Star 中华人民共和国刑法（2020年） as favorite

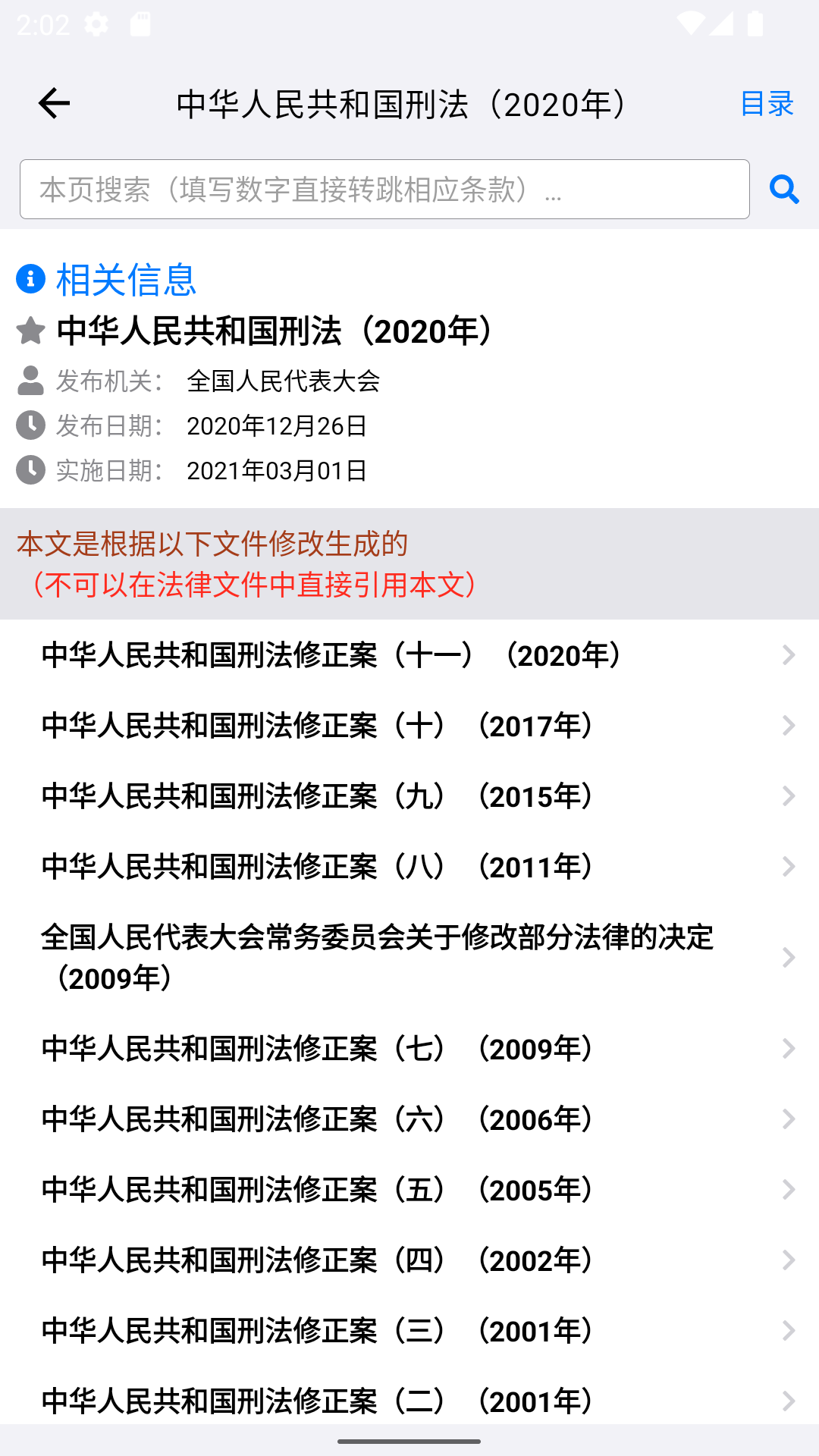30,331
